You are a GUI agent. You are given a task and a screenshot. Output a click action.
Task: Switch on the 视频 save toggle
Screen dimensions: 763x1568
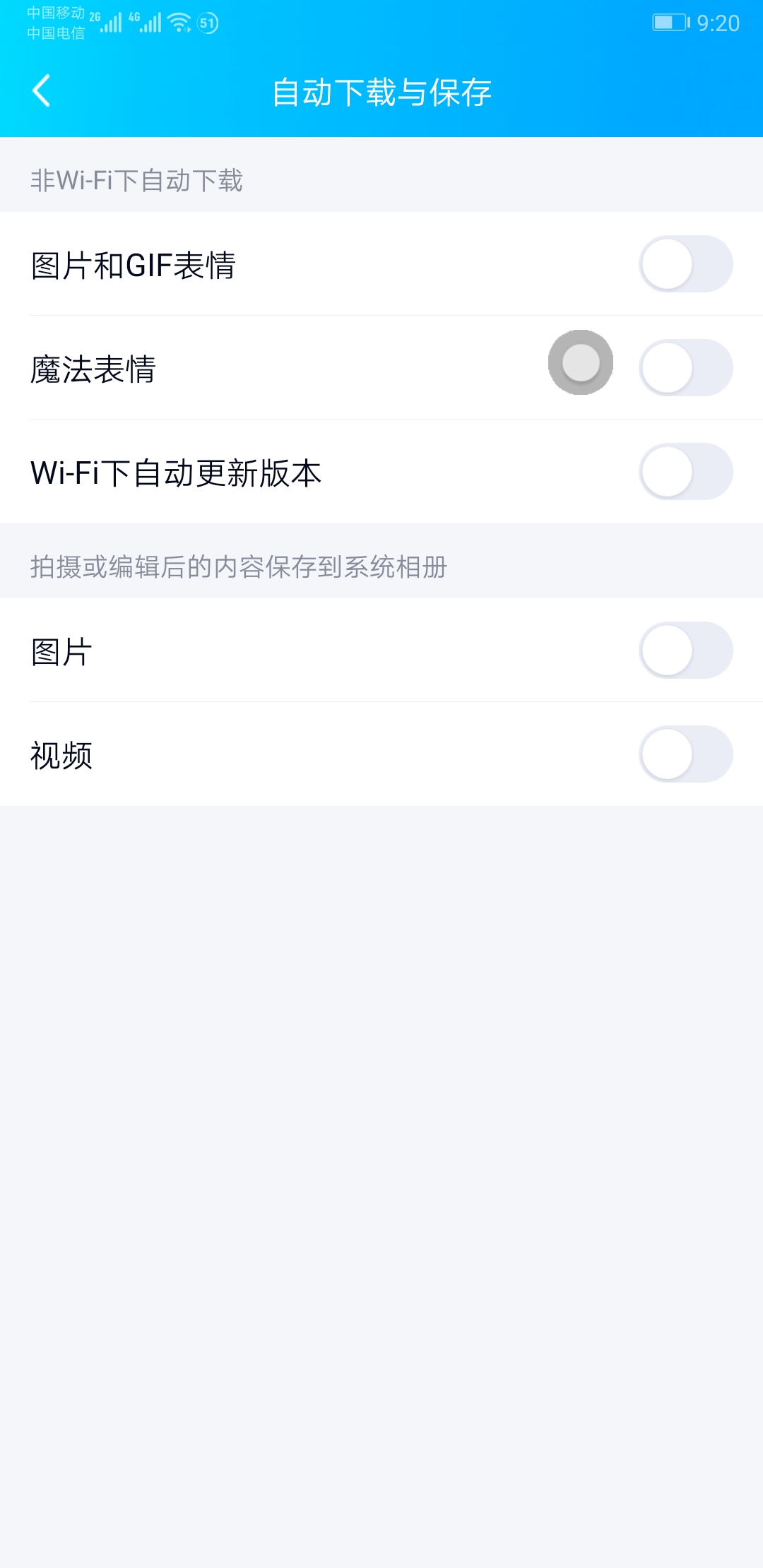coord(686,754)
